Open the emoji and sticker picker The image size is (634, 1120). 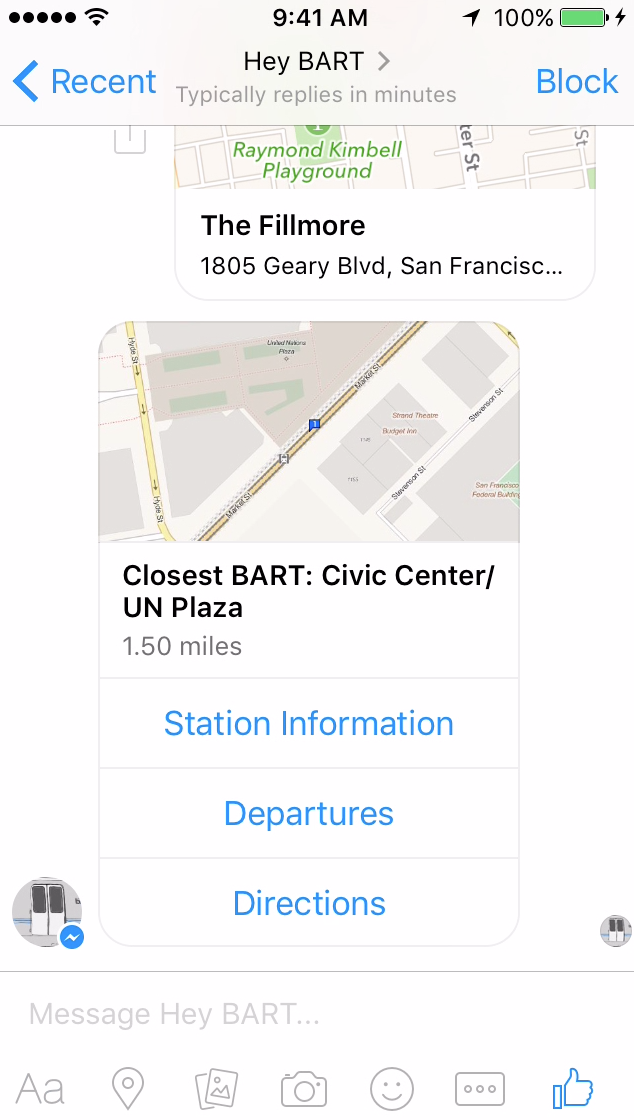392,1087
